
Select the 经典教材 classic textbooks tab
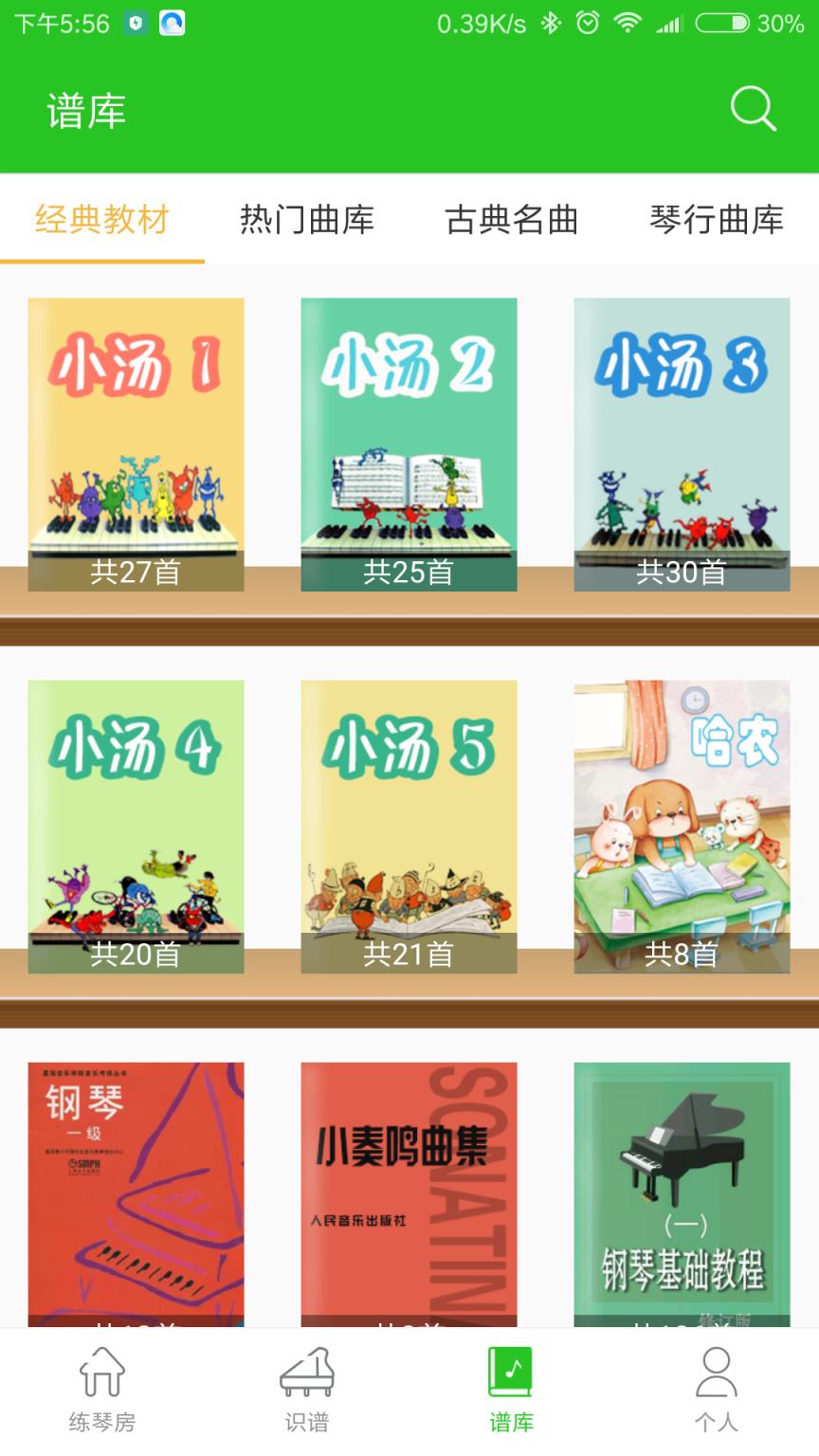(x=101, y=219)
